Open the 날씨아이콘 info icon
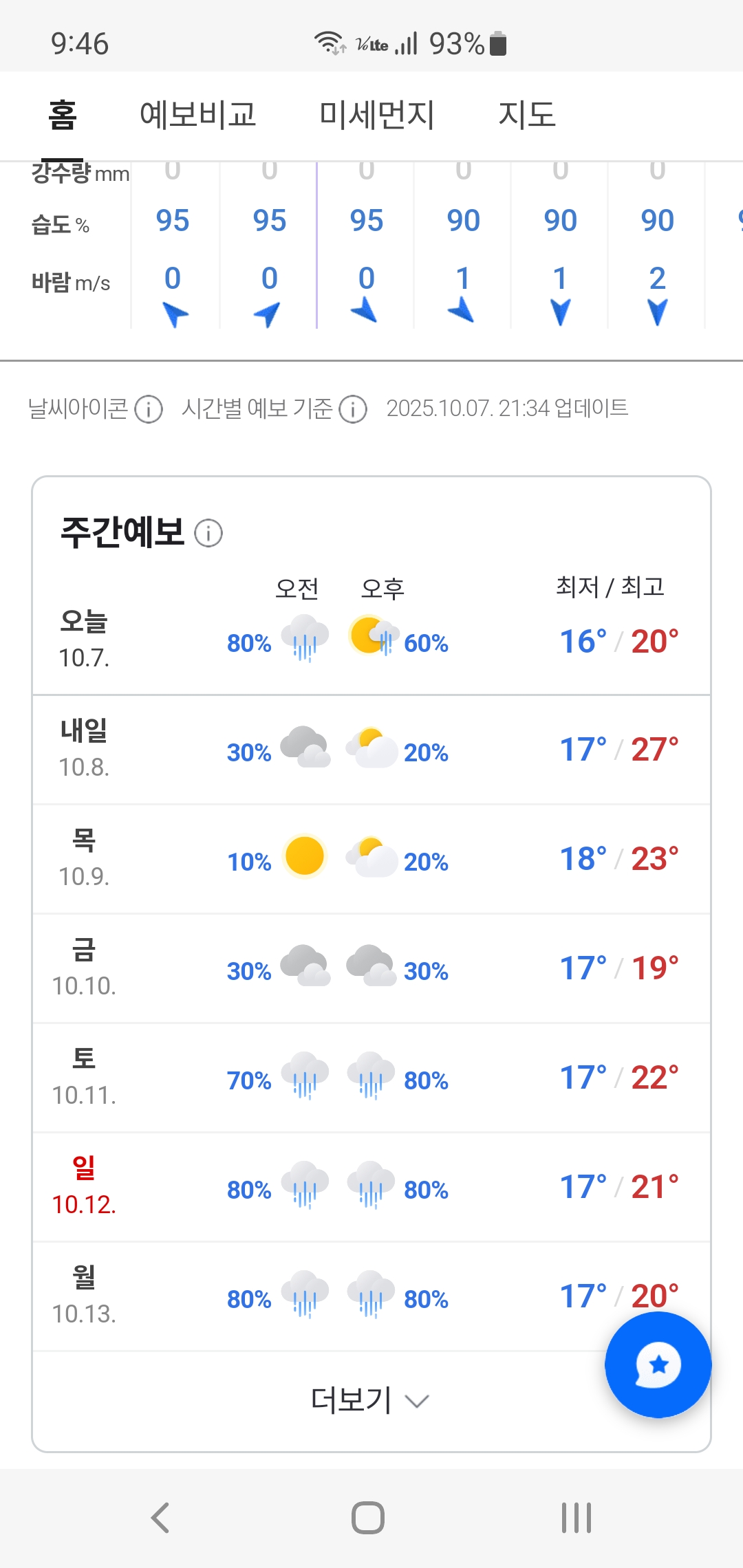This screenshot has height=1568, width=743. 149,409
